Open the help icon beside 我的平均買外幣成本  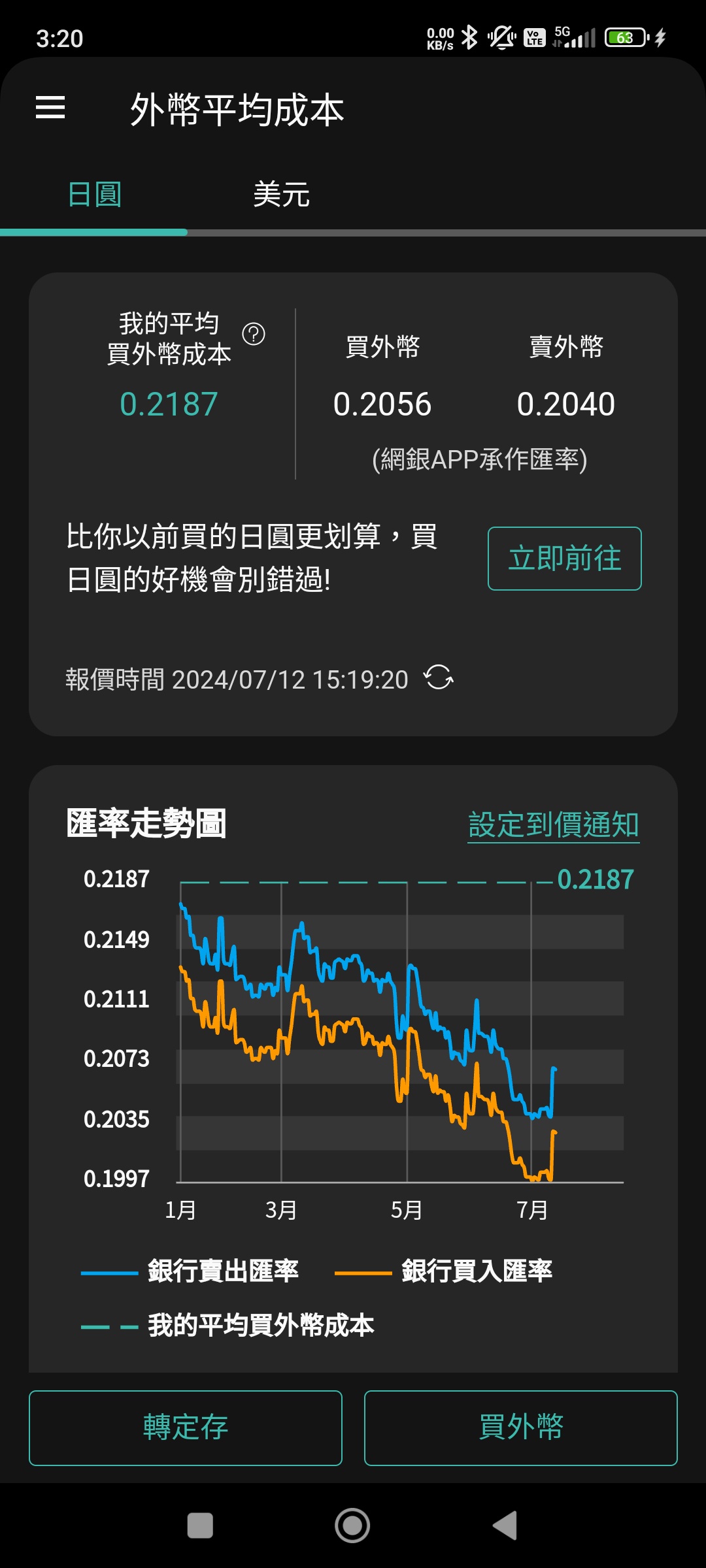254,334
